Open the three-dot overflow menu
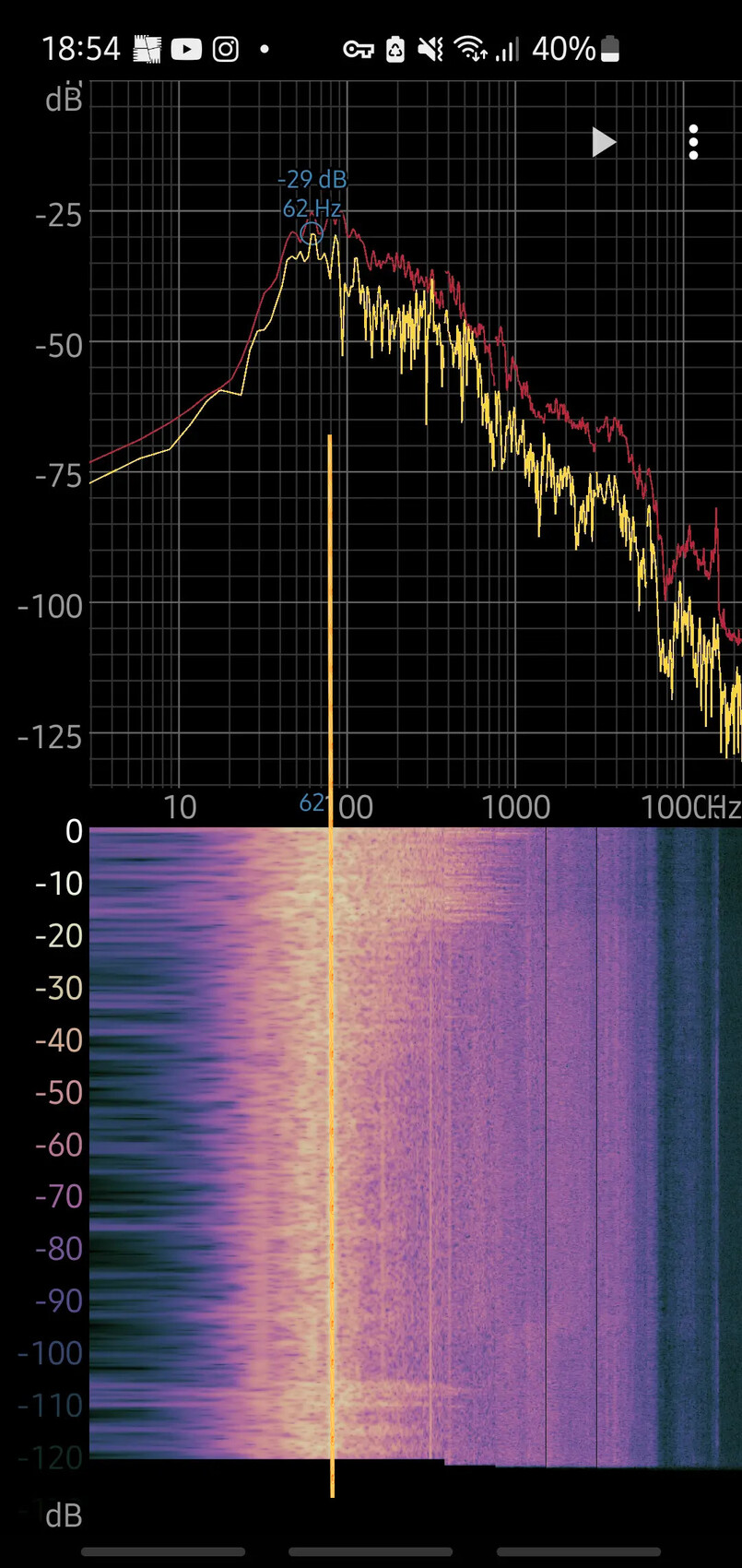This screenshot has height=1568, width=742. [x=693, y=142]
